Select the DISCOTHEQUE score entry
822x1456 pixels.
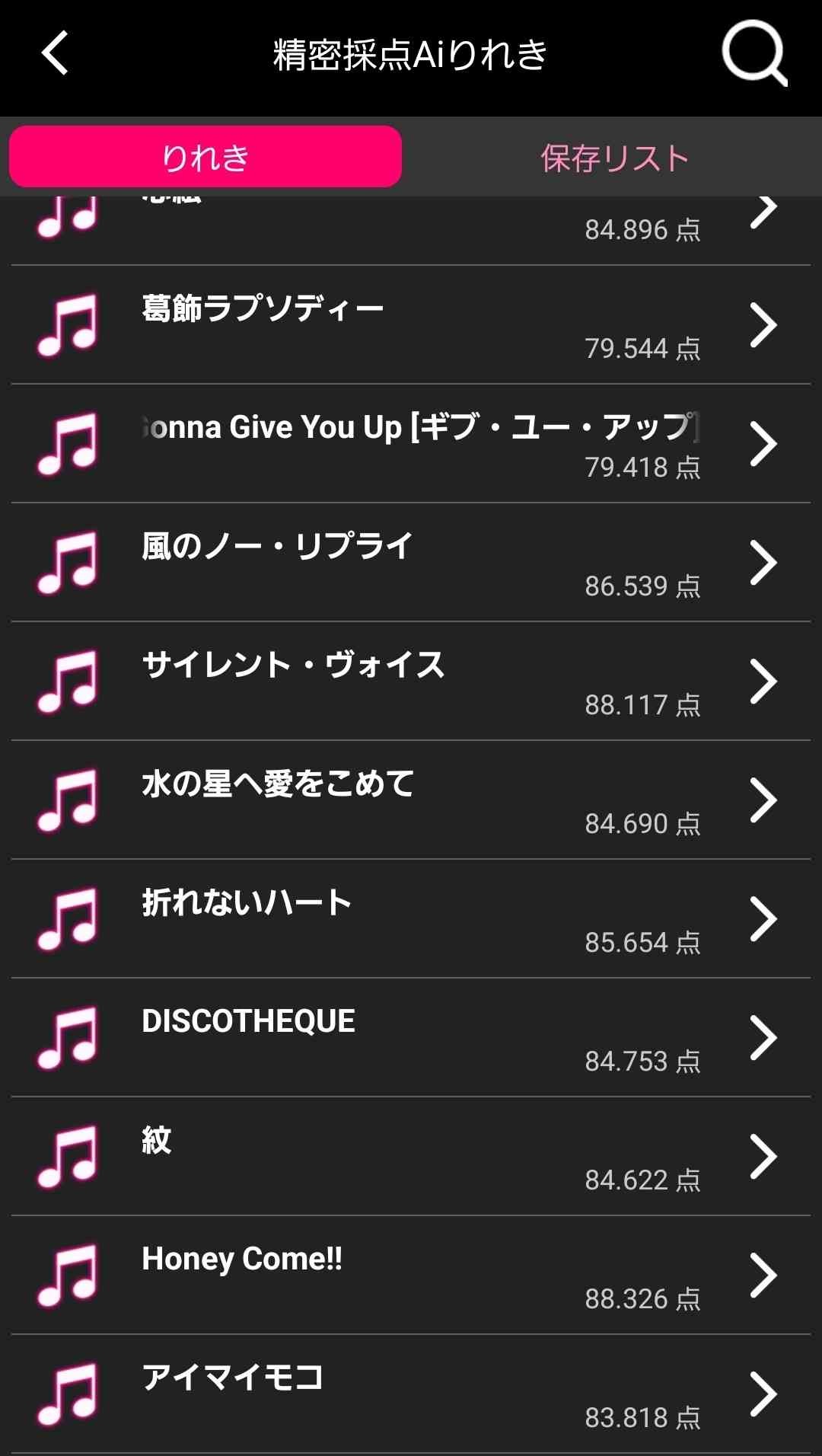pos(411,1039)
